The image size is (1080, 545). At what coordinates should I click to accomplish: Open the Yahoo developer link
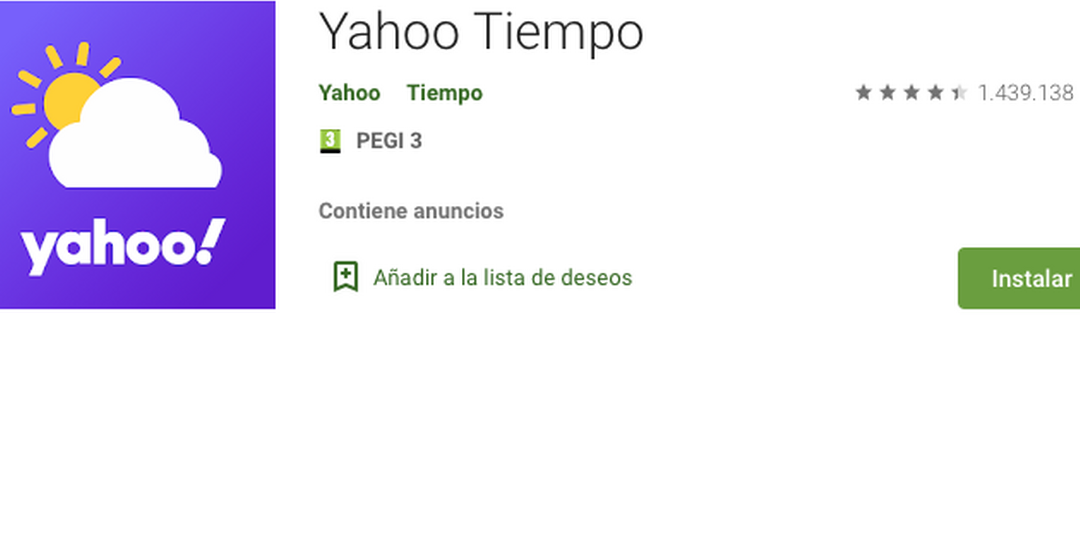[349, 93]
